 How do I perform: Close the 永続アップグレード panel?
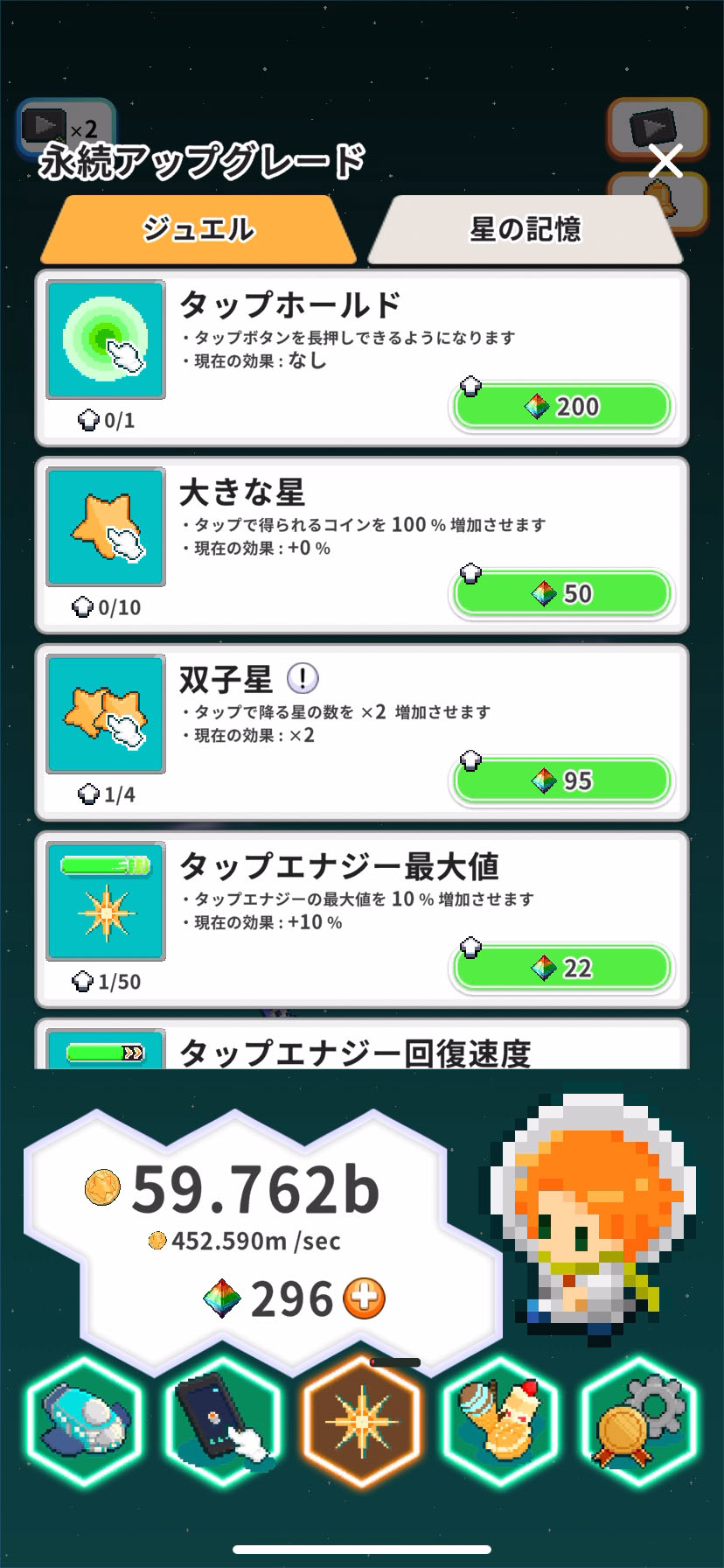click(x=665, y=161)
